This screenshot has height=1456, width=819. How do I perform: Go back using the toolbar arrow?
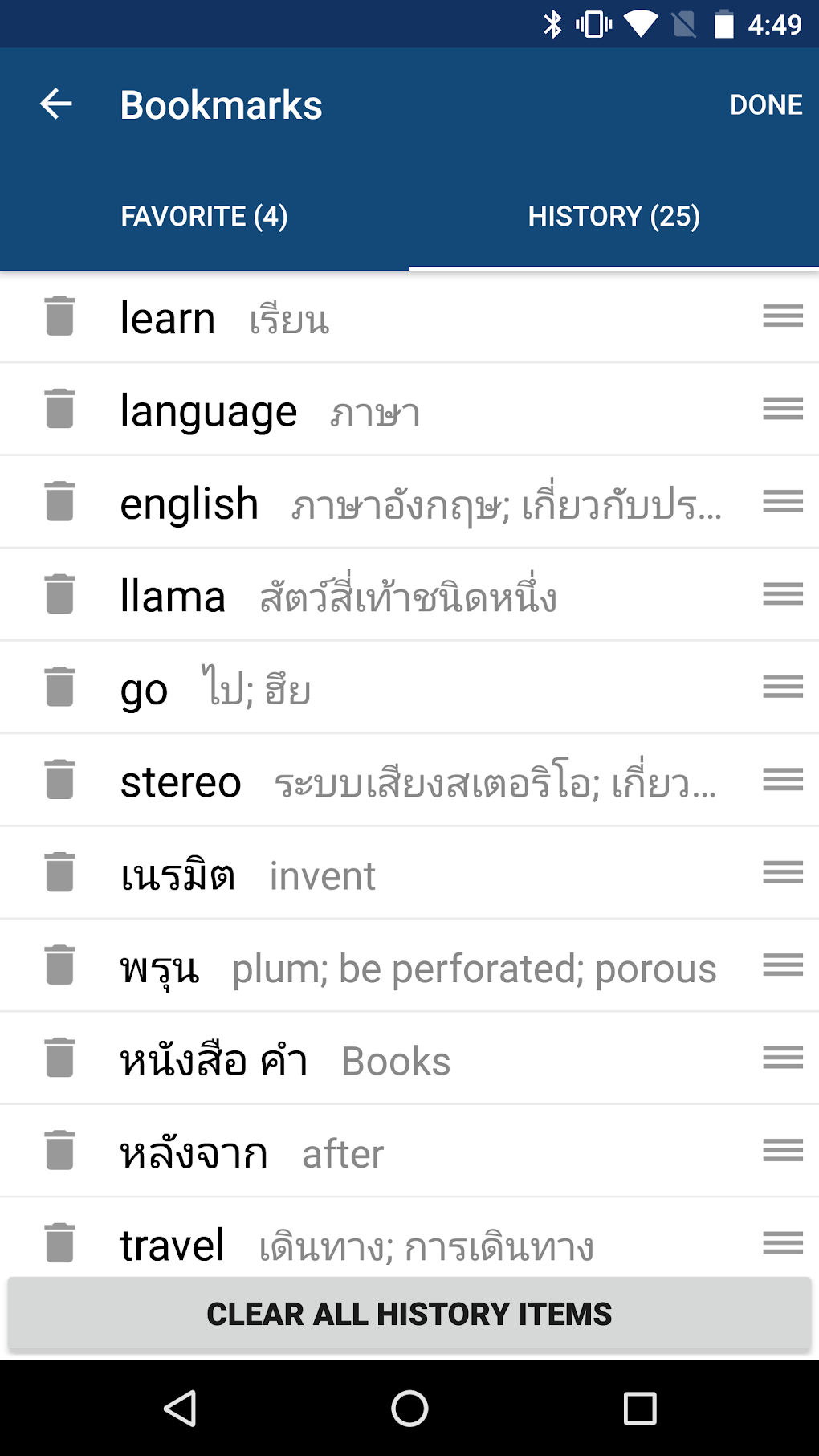pyautogui.click(x=56, y=104)
